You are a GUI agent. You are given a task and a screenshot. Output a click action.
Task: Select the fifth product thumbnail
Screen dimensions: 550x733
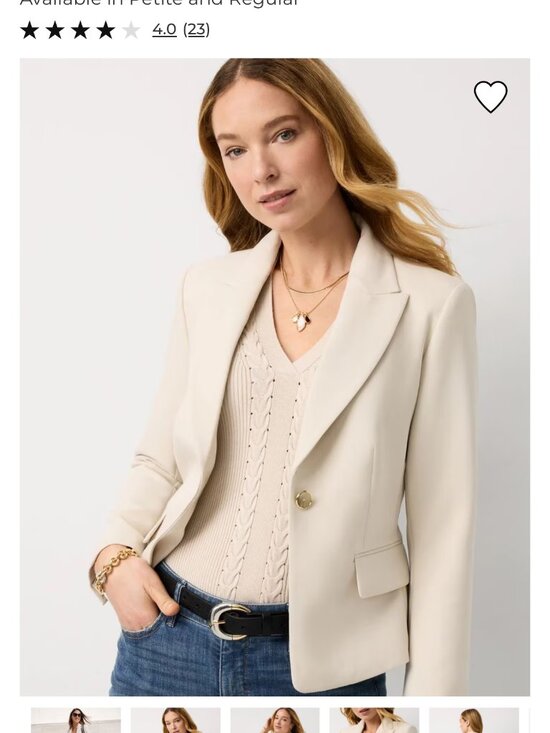click(474, 720)
